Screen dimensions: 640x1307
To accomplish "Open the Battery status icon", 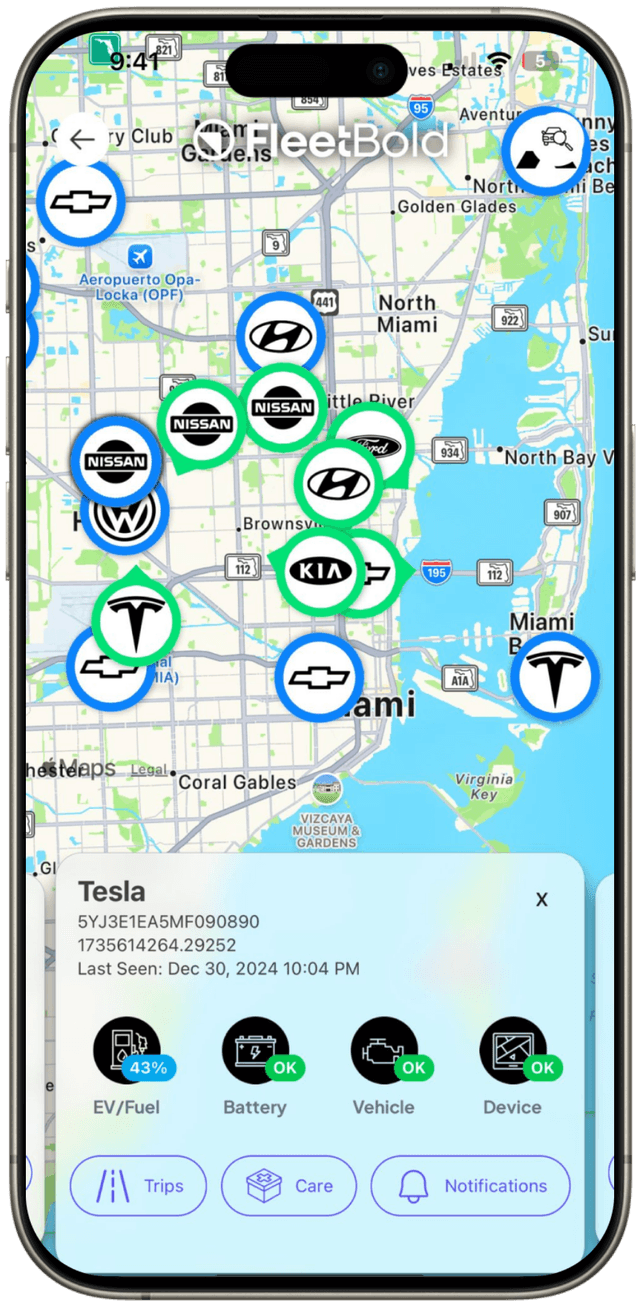I will coord(256,1051).
